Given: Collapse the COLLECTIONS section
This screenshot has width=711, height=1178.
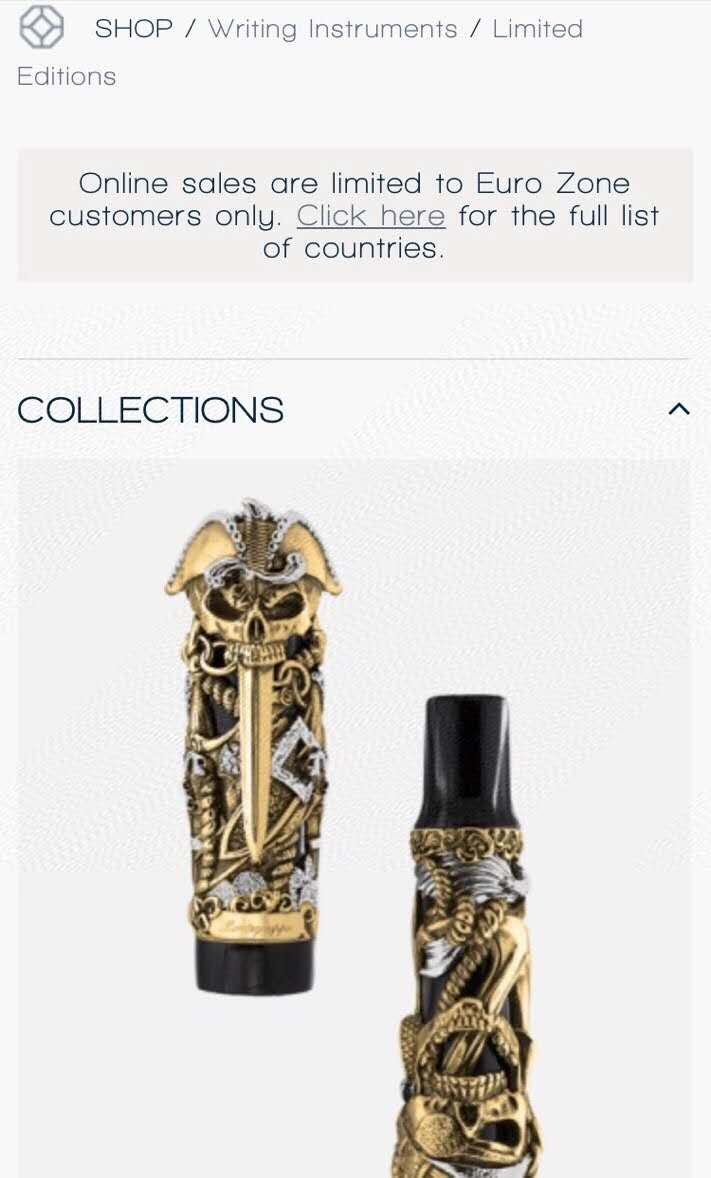Looking at the screenshot, I should pyautogui.click(x=679, y=409).
